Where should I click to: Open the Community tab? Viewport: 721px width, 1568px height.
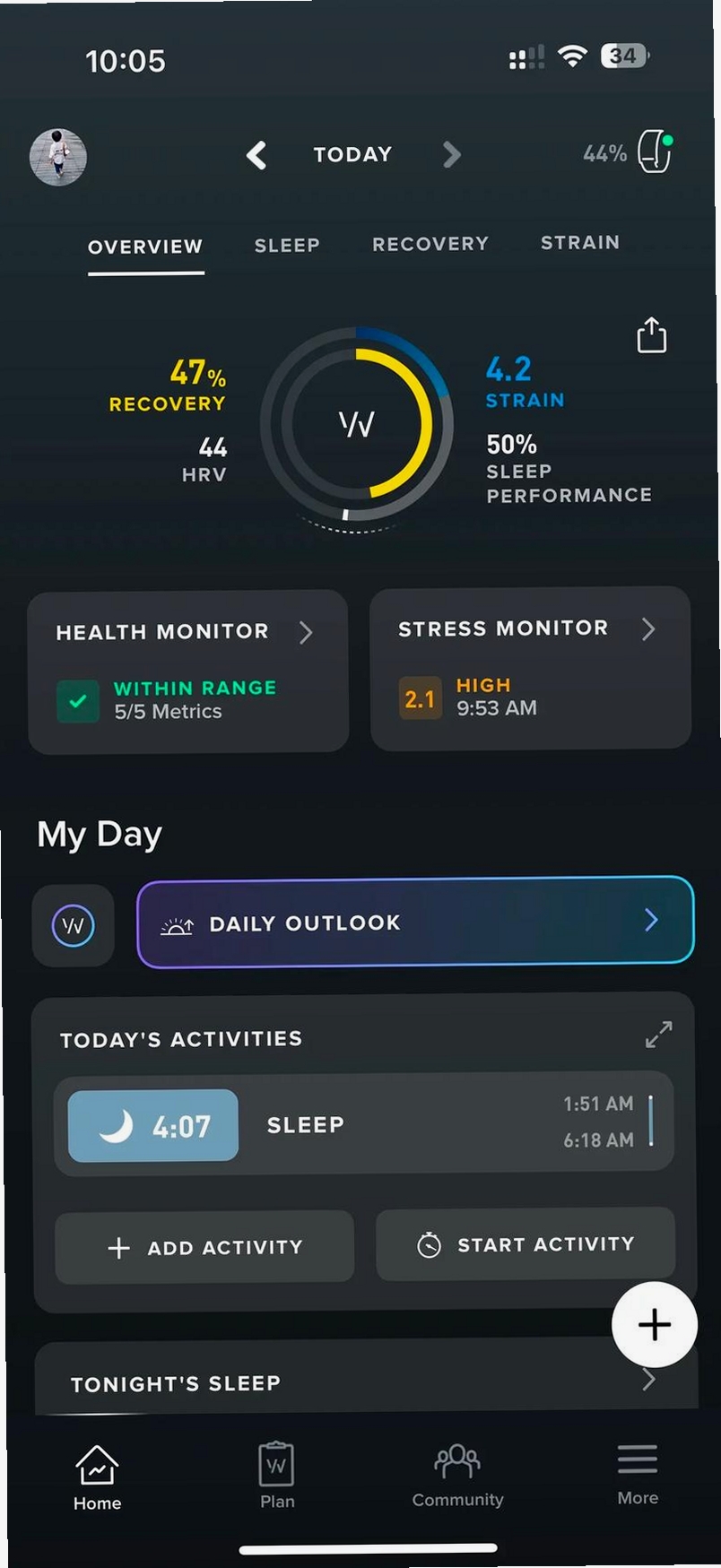[457, 1476]
